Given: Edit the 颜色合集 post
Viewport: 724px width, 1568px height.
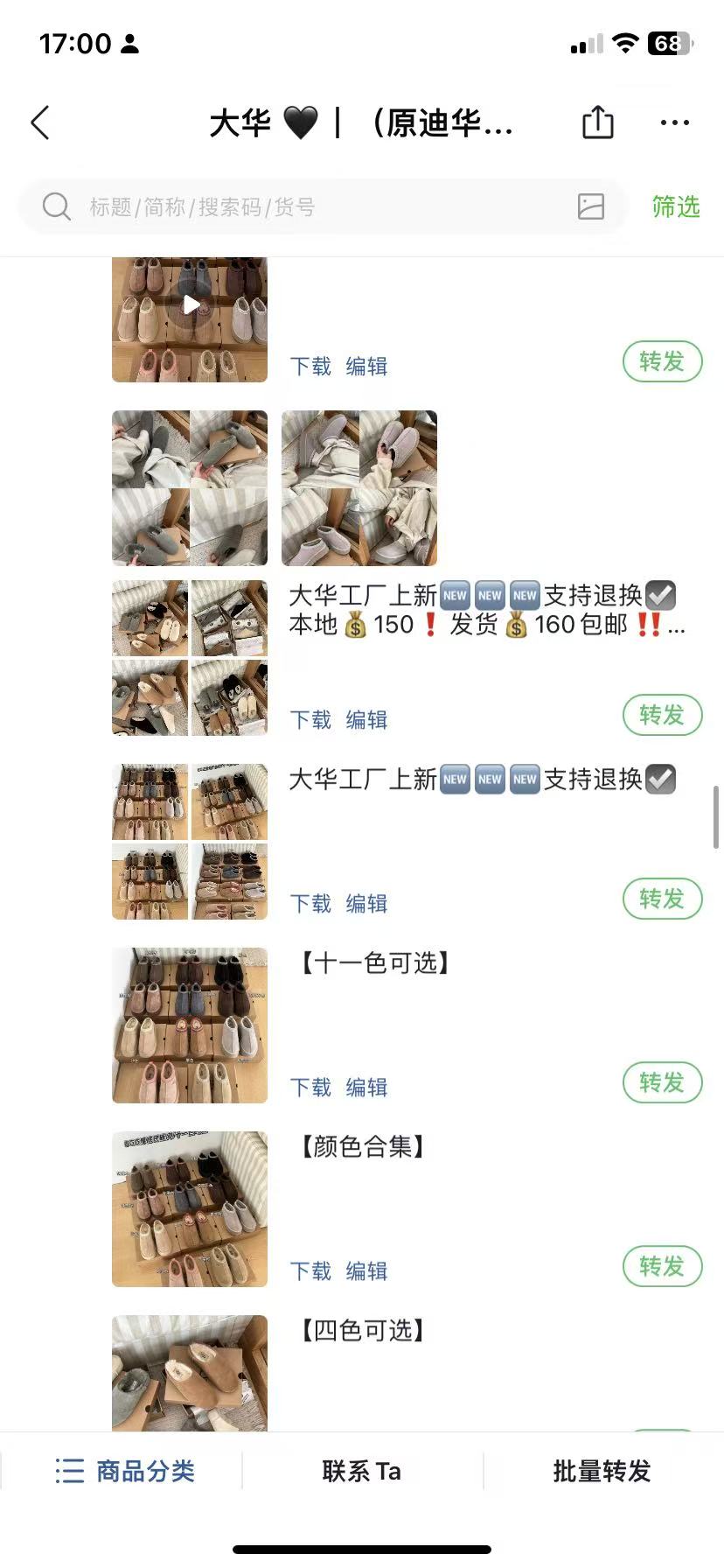Looking at the screenshot, I should [366, 1271].
